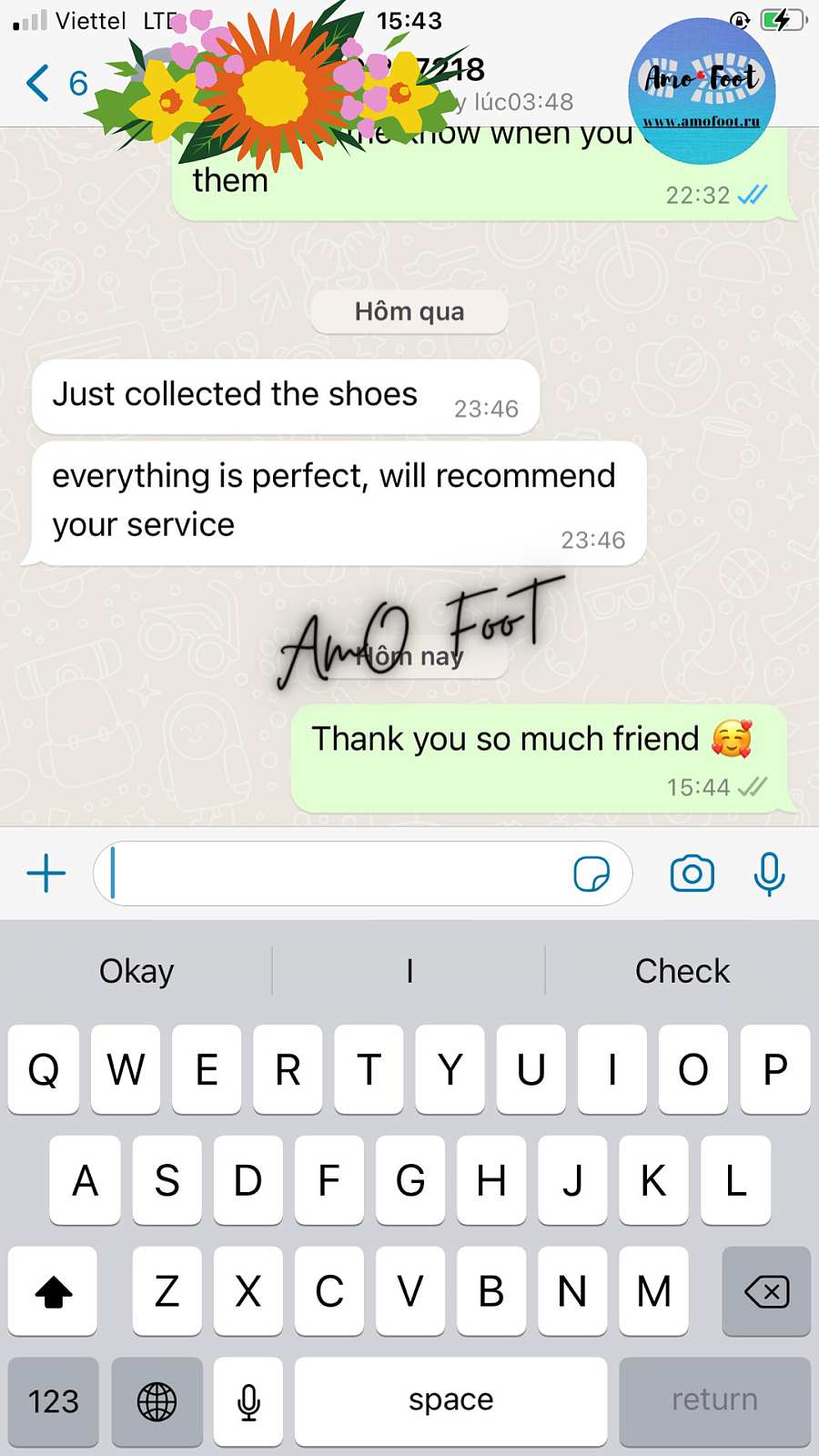Insert the suggested word Check
Screen dimensions: 819x1456
pyautogui.click(x=682, y=971)
